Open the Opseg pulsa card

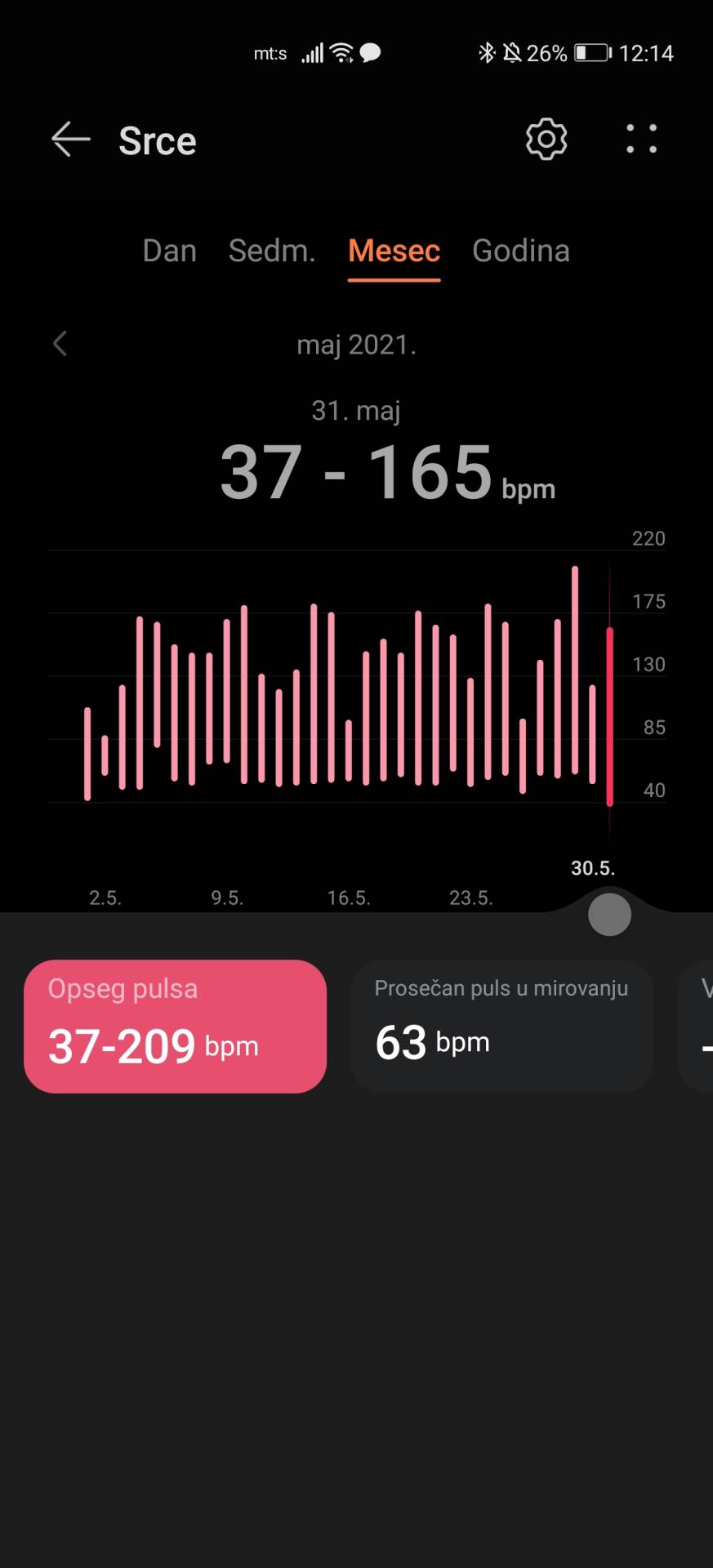175,1026
